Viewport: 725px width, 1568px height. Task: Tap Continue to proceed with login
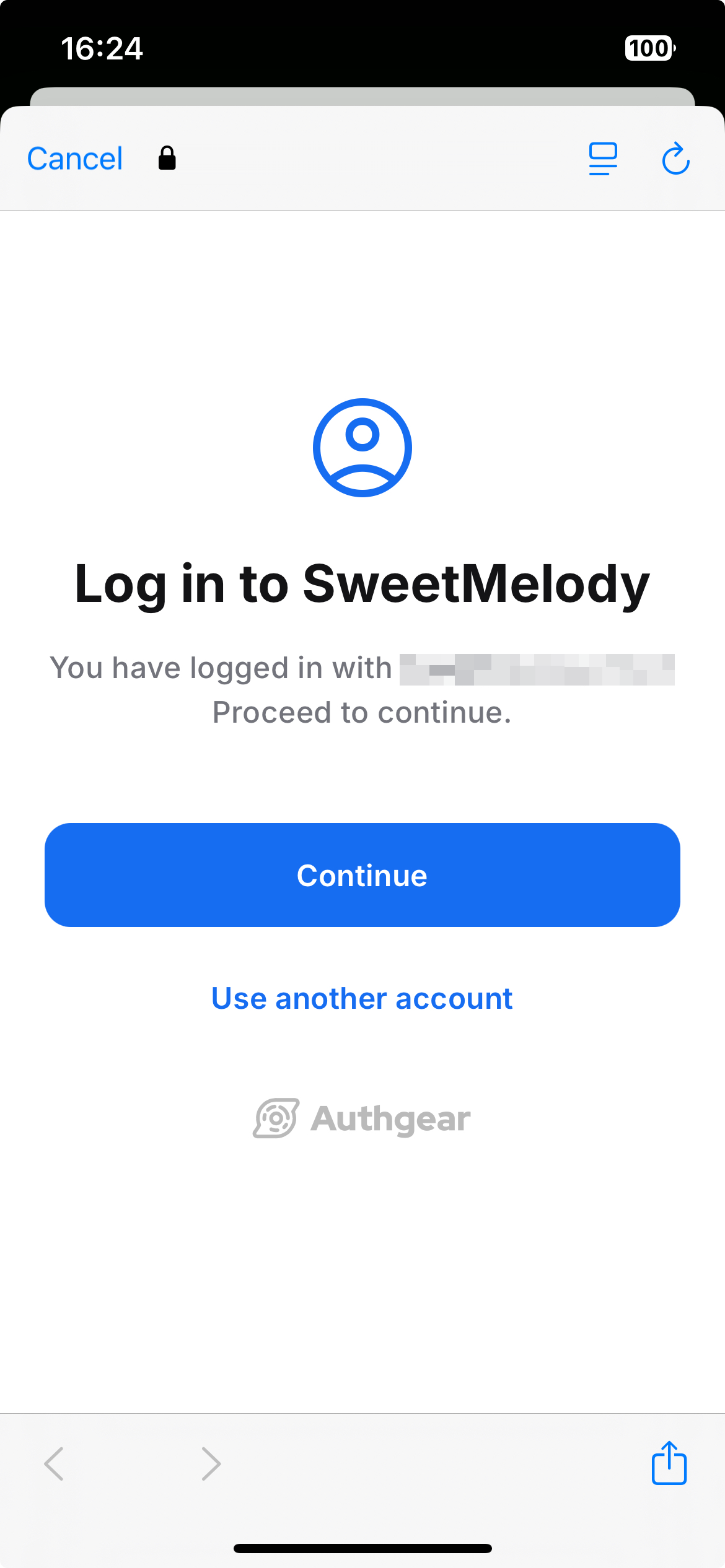click(362, 874)
